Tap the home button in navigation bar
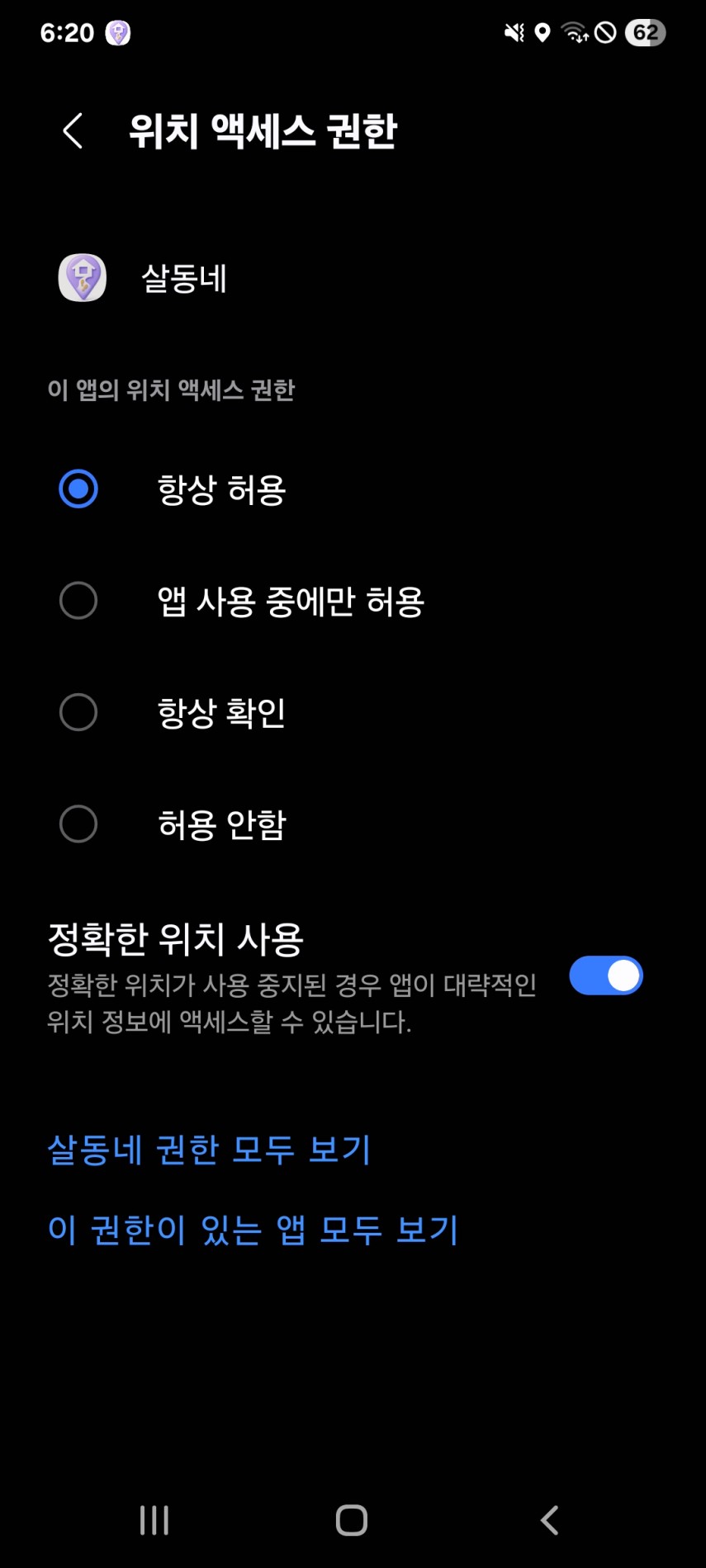This screenshot has width=706, height=1568. 352,1519
